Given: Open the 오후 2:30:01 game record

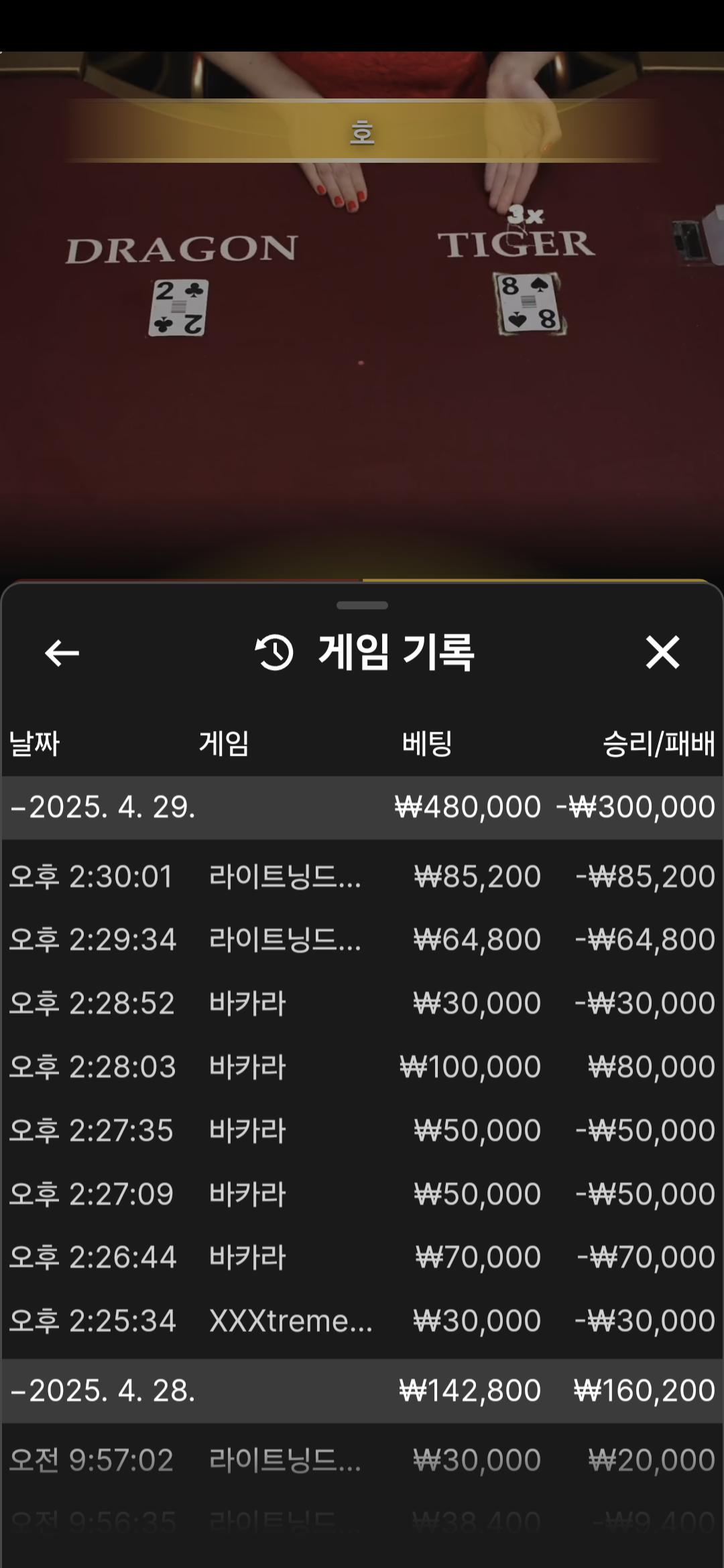Looking at the screenshot, I should 362,876.
